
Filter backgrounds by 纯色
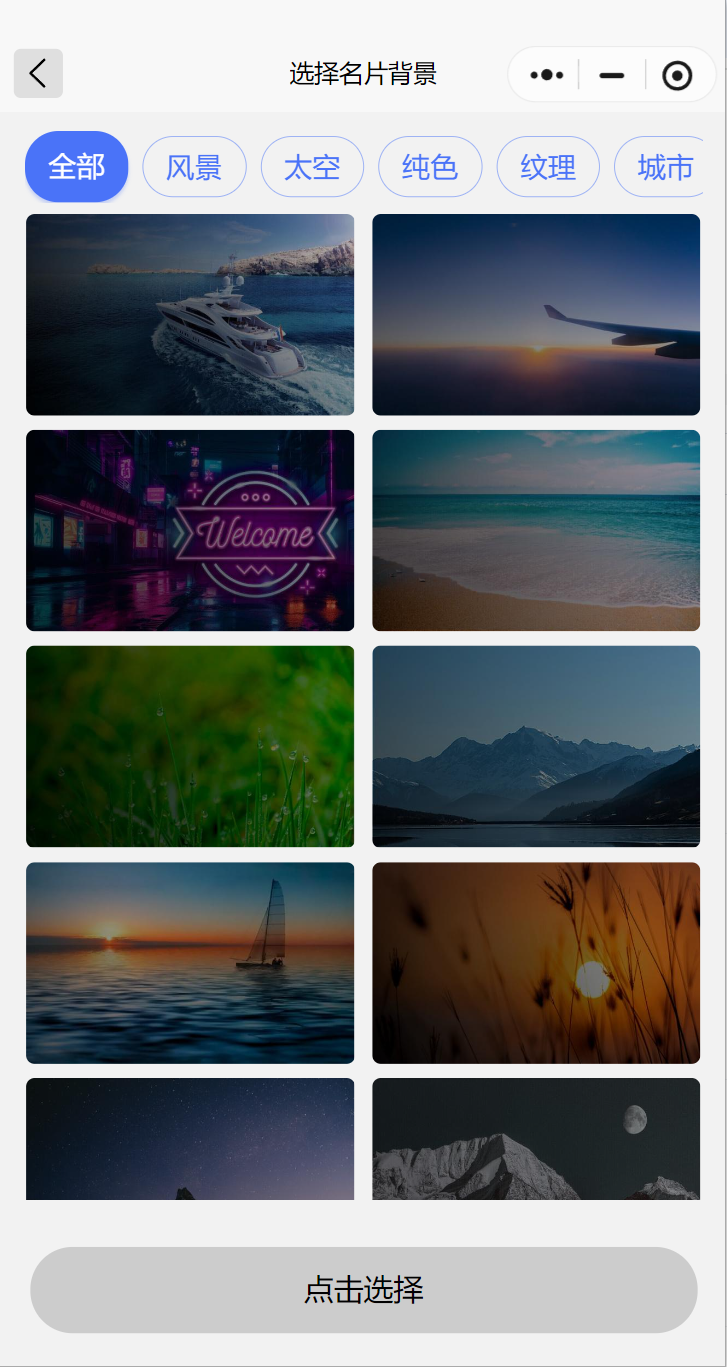click(x=430, y=167)
